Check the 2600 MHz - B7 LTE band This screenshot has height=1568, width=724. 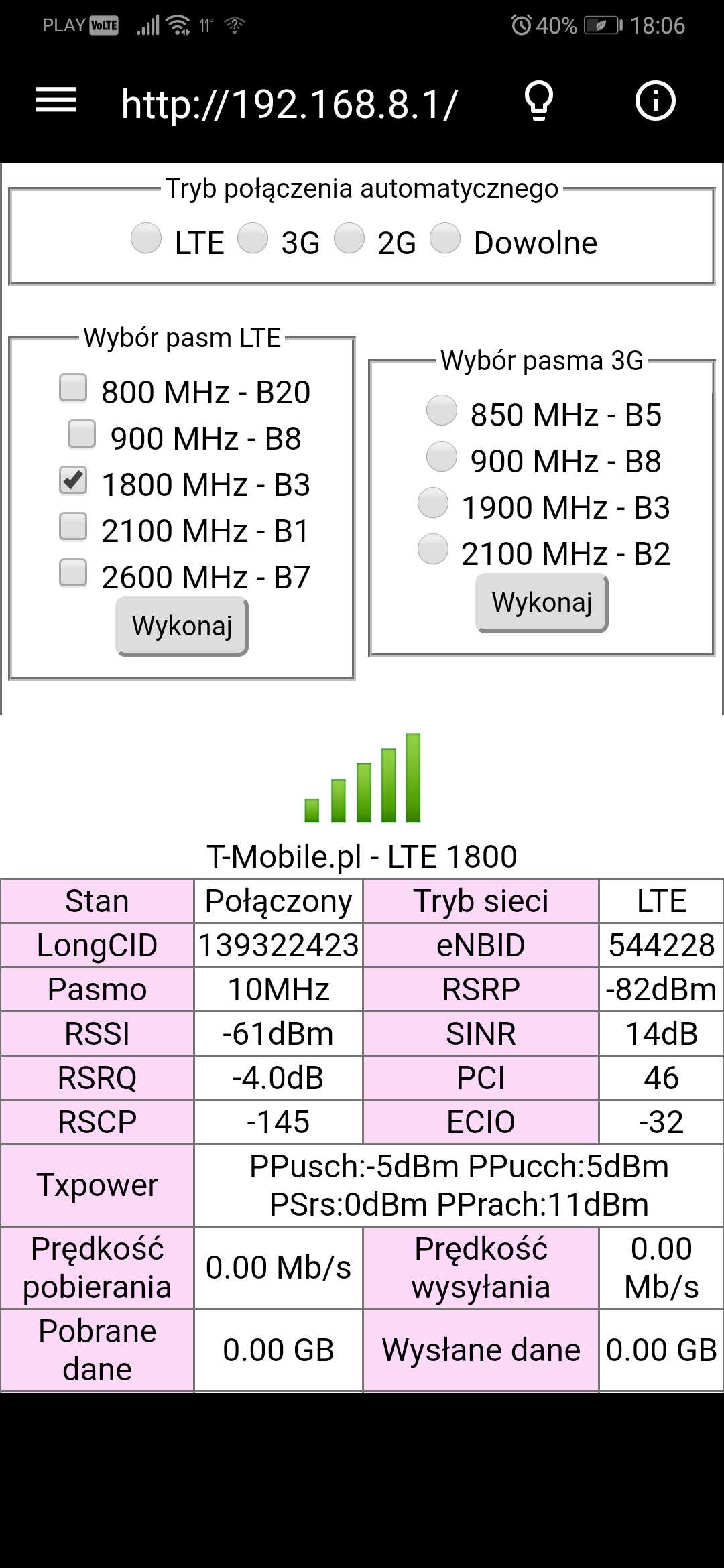73,573
